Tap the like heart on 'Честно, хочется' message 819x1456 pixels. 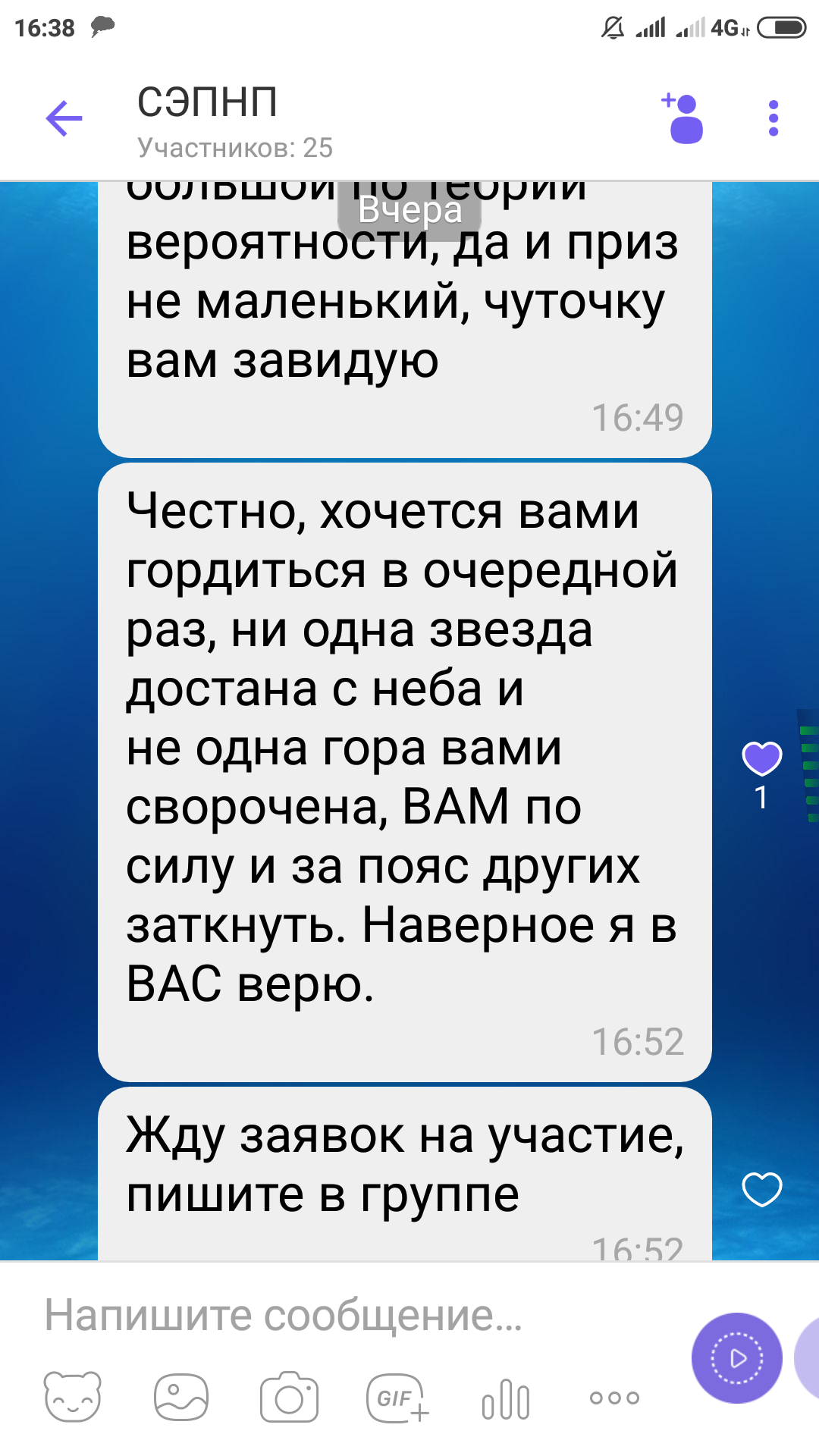click(761, 758)
